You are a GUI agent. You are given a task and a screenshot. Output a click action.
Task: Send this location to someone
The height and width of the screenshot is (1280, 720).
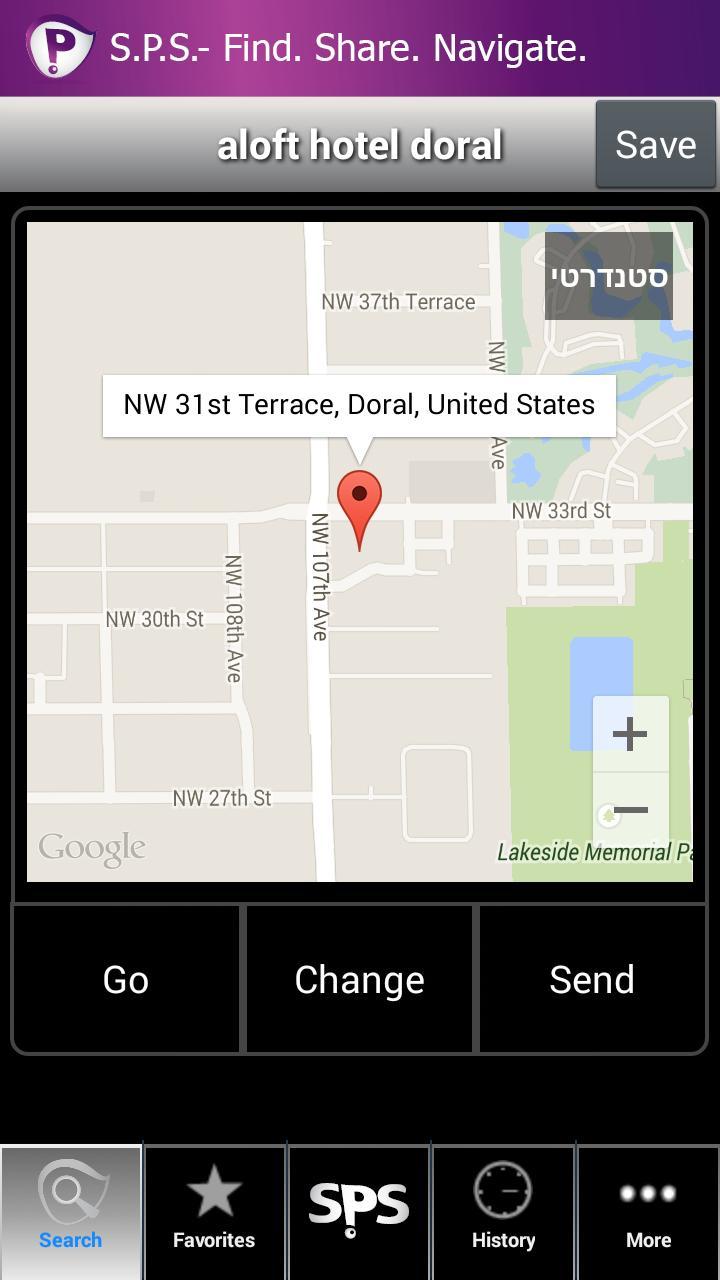click(x=592, y=980)
